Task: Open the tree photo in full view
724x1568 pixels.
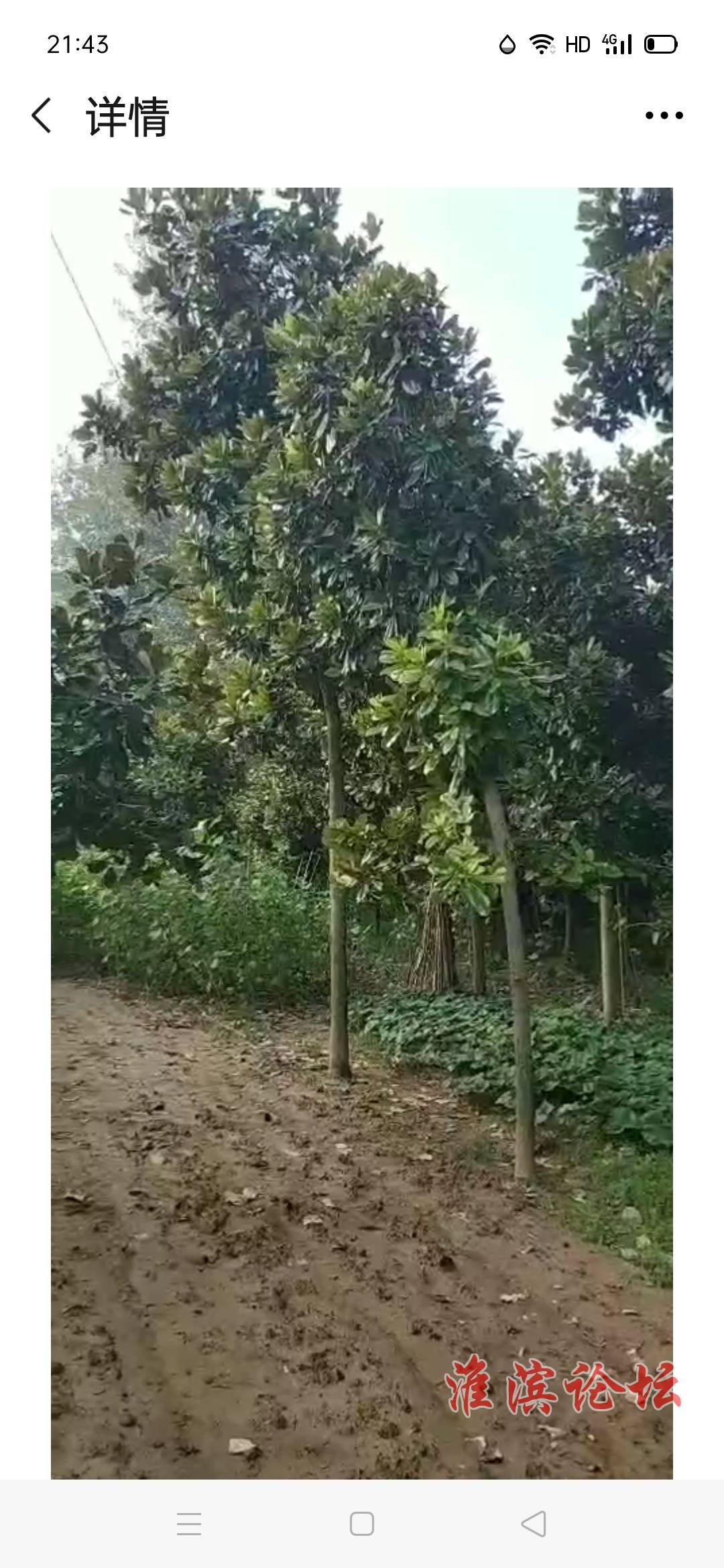Action: coord(362,831)
